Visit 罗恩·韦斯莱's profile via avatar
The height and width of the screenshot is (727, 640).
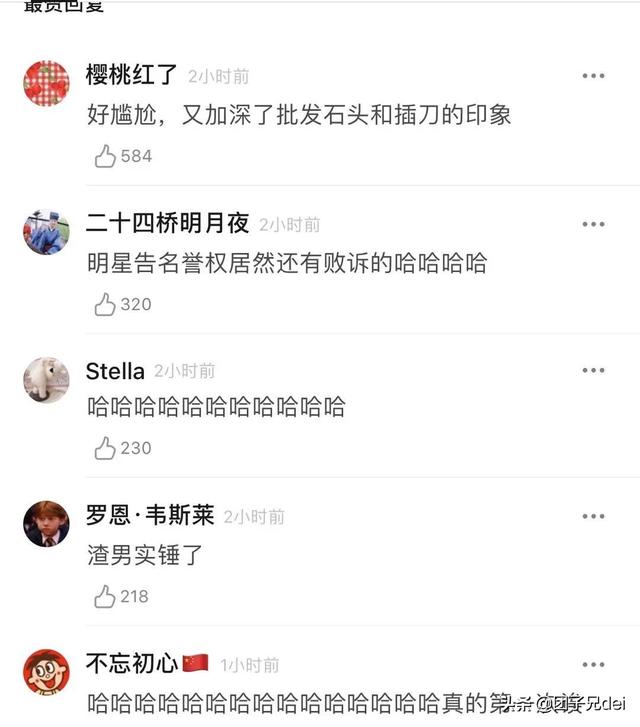click(x=46, y=523)
